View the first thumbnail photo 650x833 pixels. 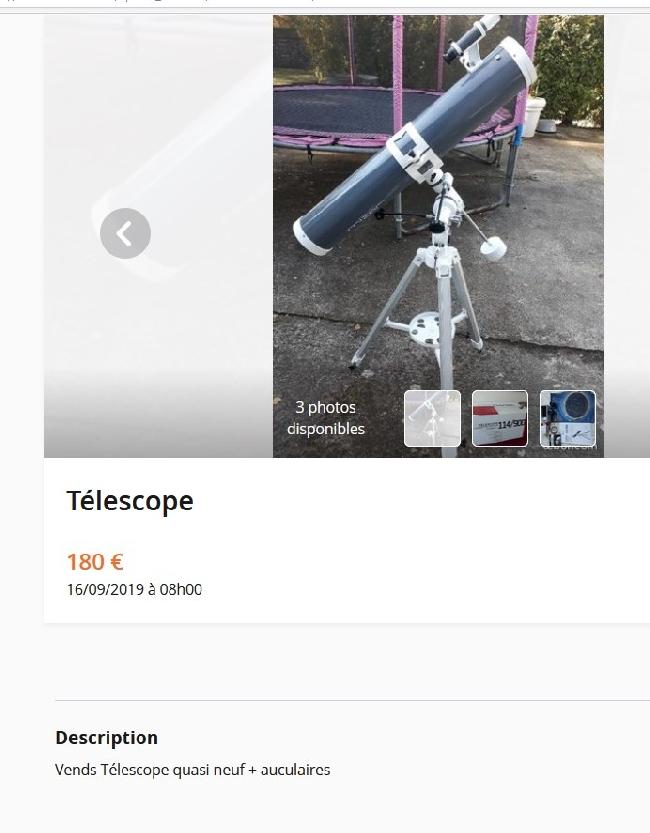click(432, 418)
